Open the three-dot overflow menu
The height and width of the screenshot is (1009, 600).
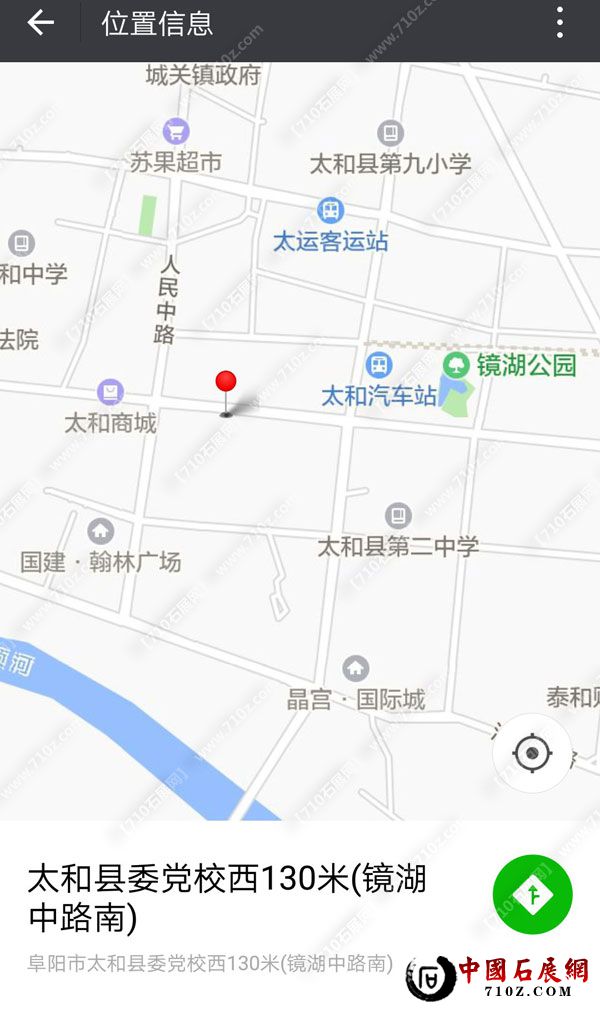coord(561,23)
